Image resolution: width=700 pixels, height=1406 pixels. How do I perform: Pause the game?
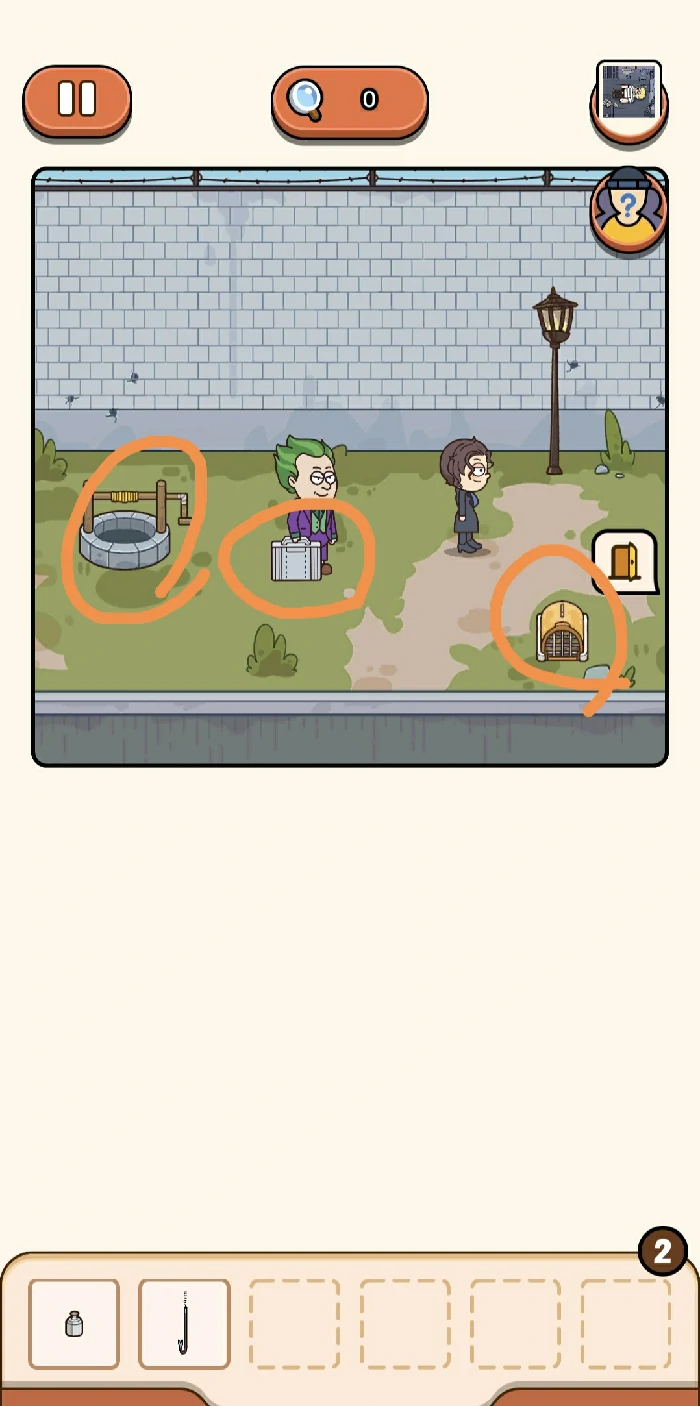(x=77, y=99)
